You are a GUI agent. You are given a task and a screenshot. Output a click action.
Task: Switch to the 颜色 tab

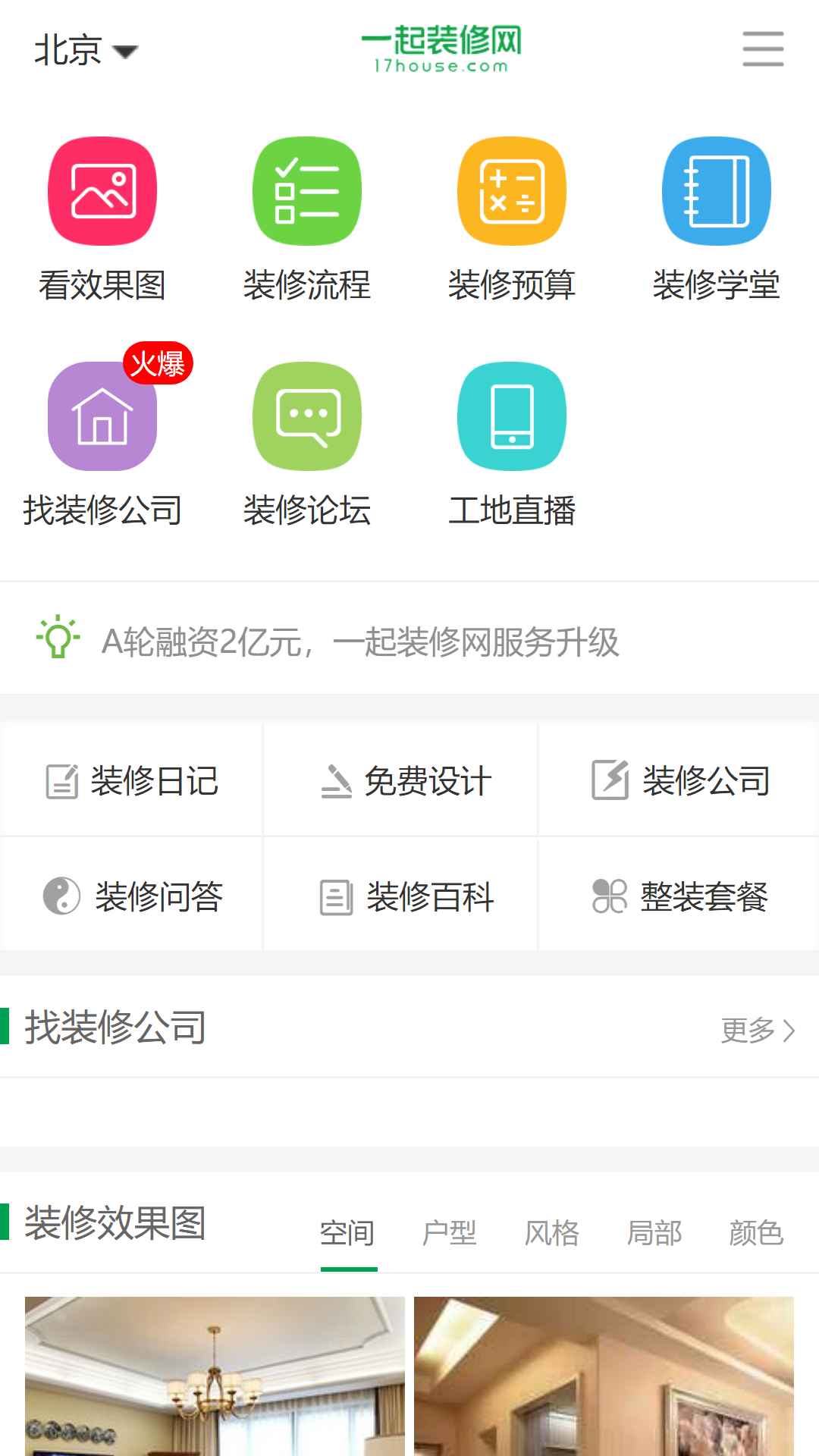tap(755, 1233)
